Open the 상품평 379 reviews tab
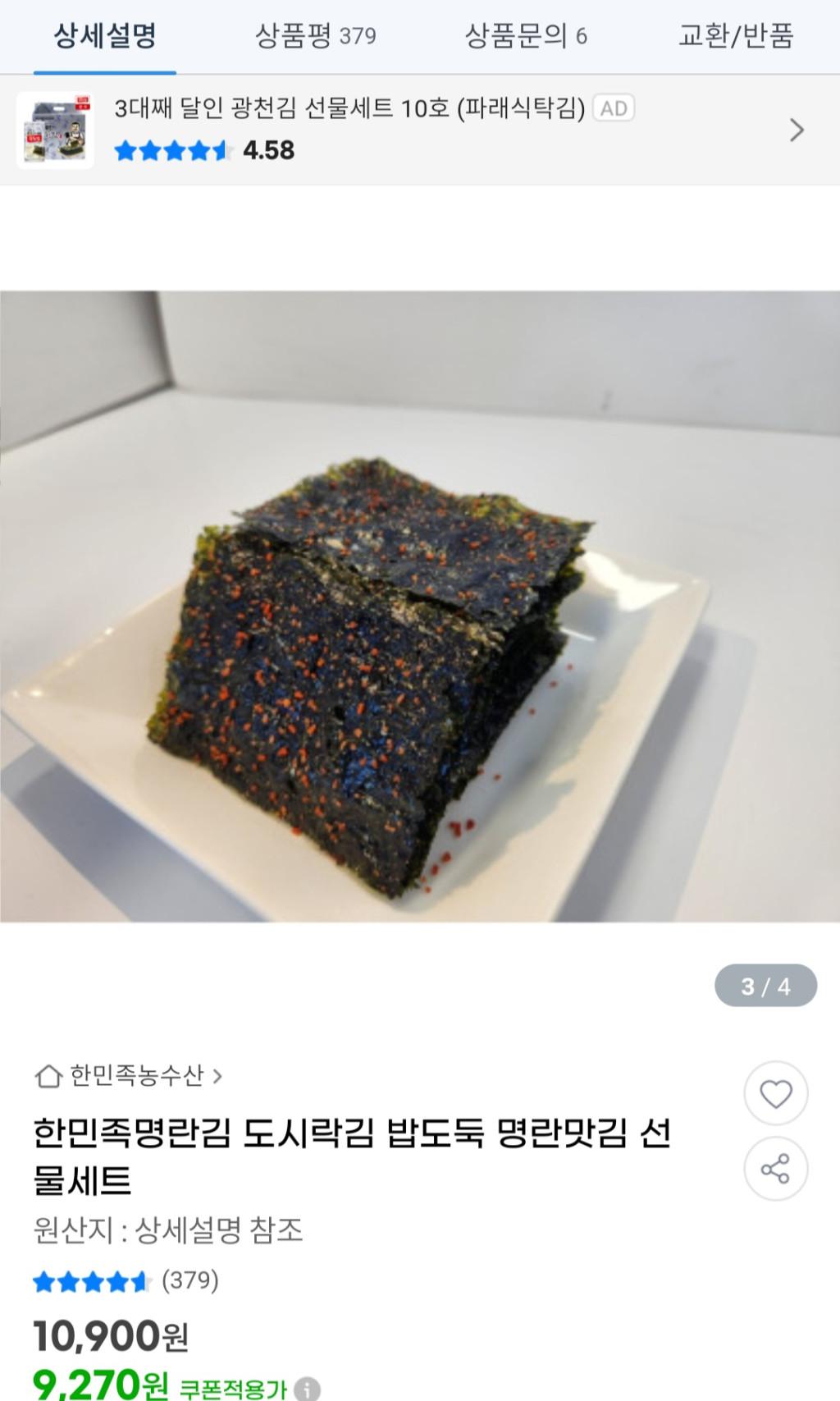Viewport: 840px width, 1401px height. [315, 36]
